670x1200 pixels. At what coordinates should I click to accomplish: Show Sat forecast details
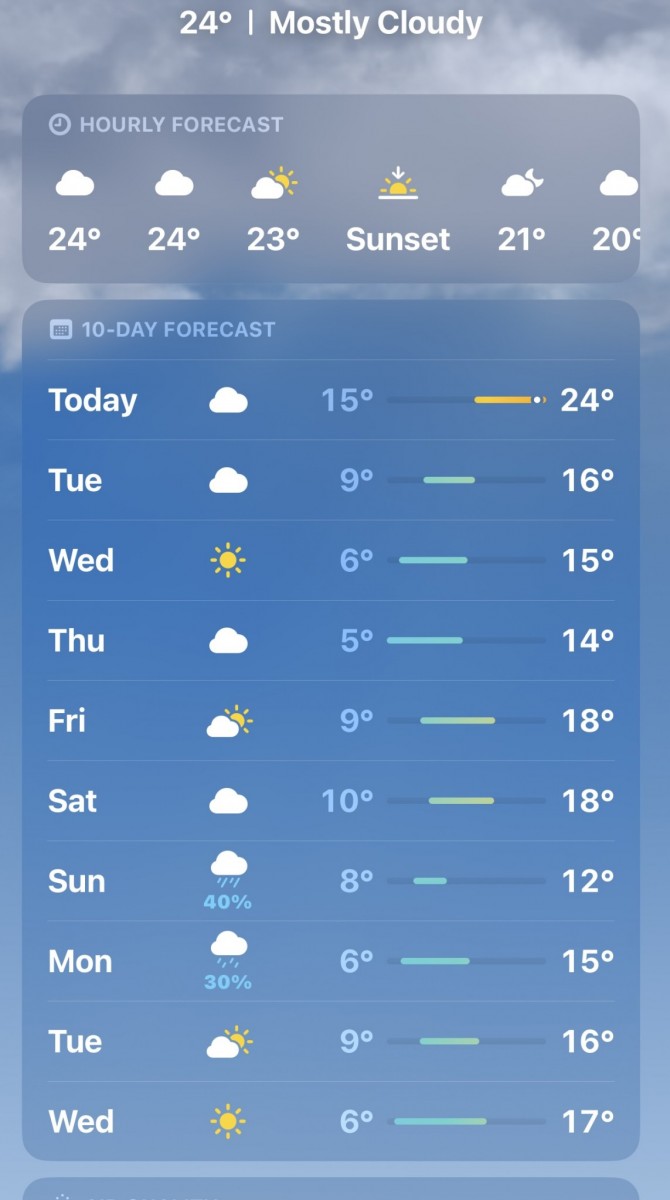(x=330, y=800)
